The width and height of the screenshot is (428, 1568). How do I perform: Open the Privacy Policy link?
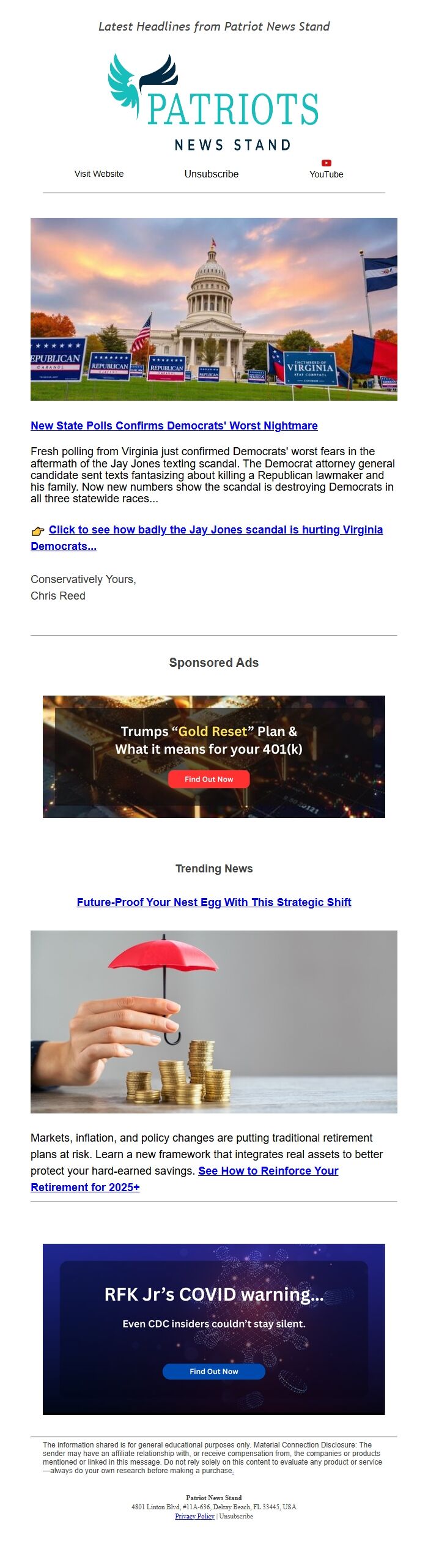[194, 1516]
